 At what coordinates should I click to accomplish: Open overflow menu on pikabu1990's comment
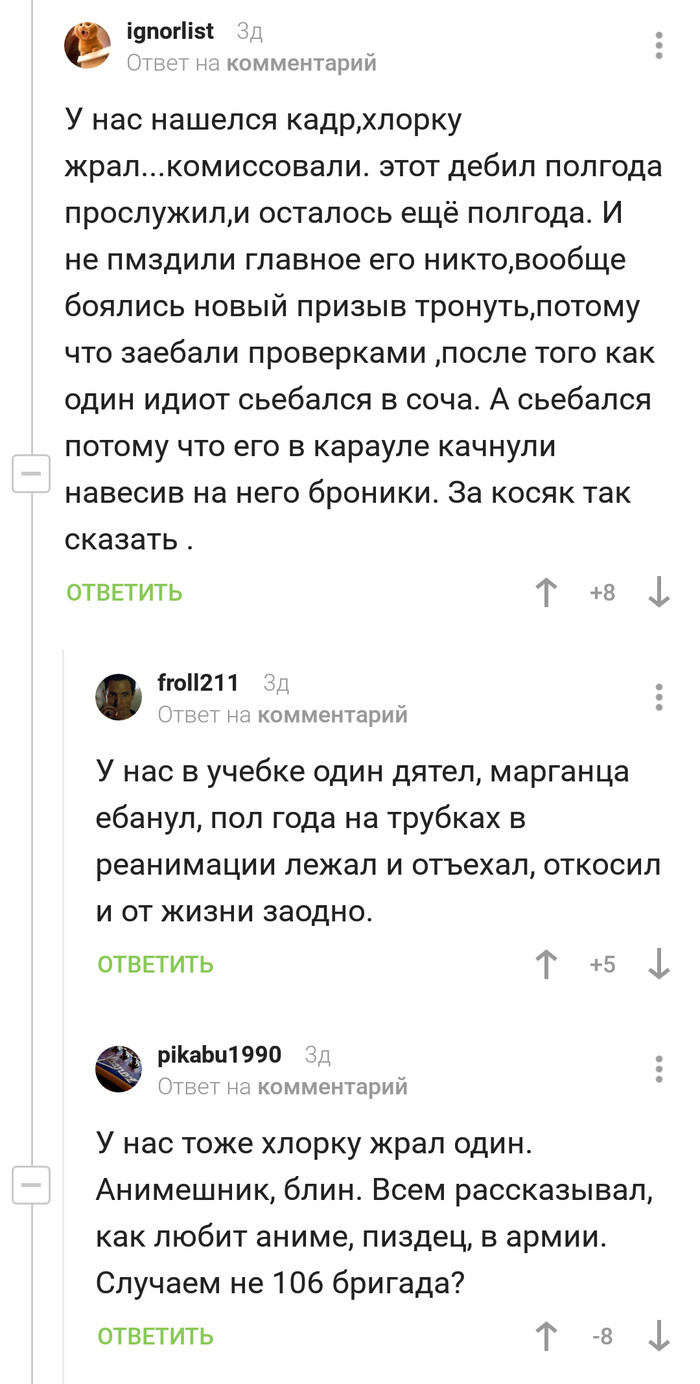658,1069
